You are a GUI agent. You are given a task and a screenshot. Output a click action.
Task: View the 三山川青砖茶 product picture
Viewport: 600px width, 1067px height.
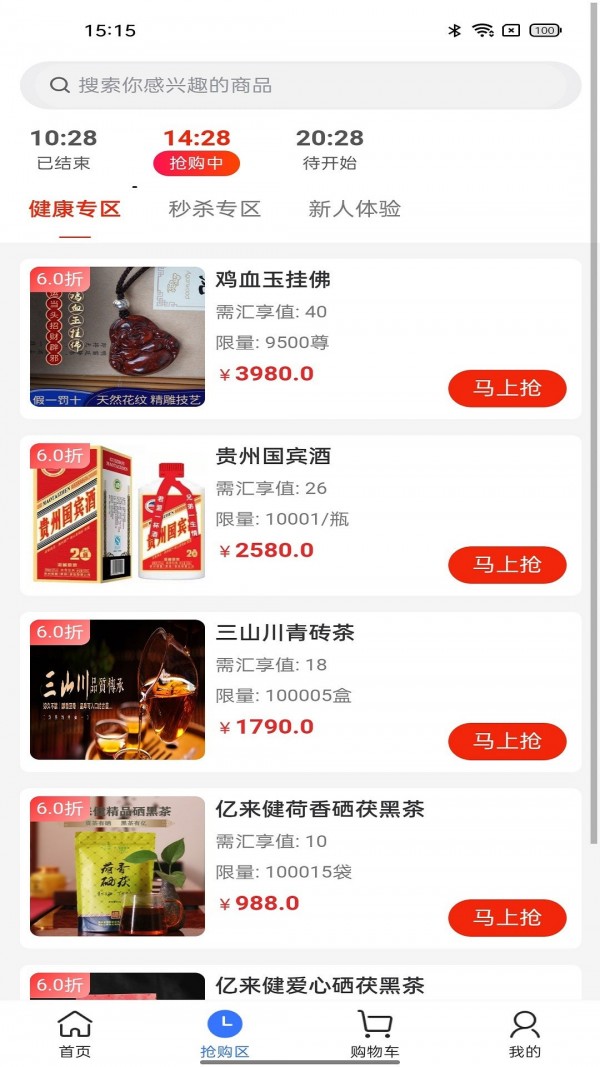(117, 690)
